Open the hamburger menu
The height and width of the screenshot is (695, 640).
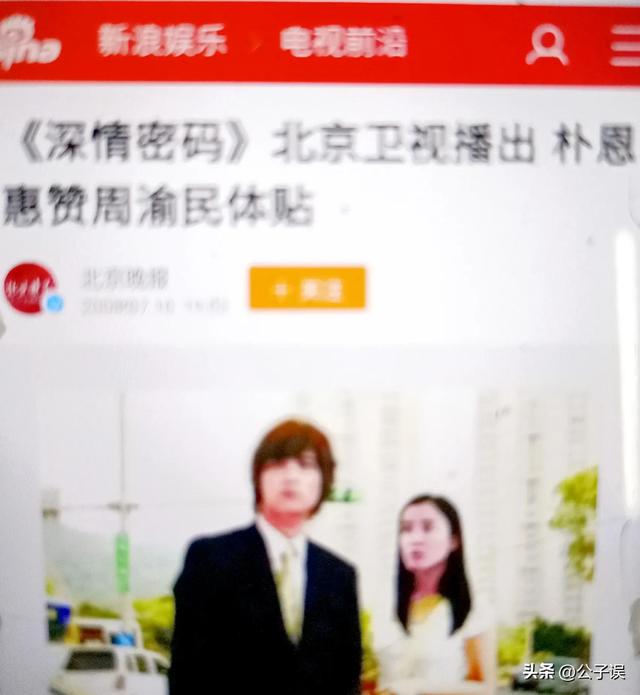tap(625, 46)
